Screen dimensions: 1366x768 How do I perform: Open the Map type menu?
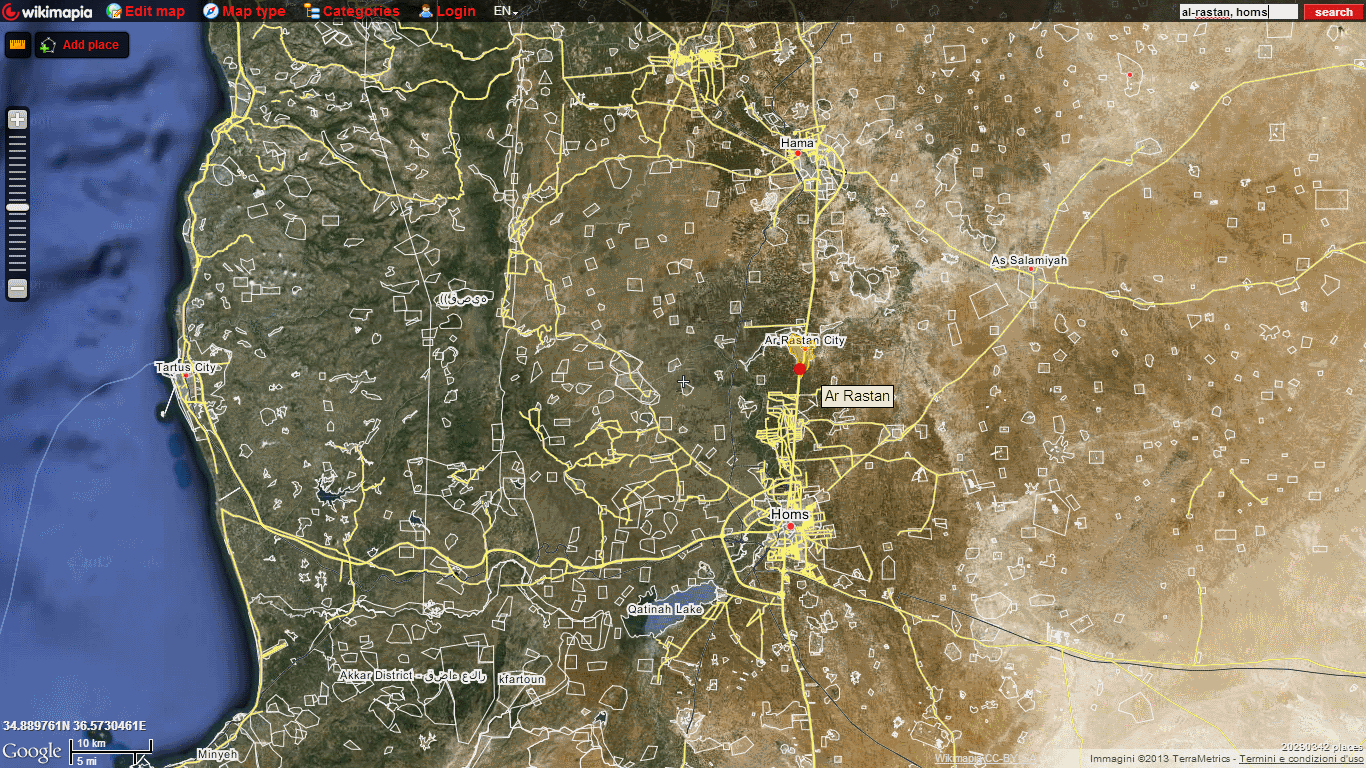point(244,11)
